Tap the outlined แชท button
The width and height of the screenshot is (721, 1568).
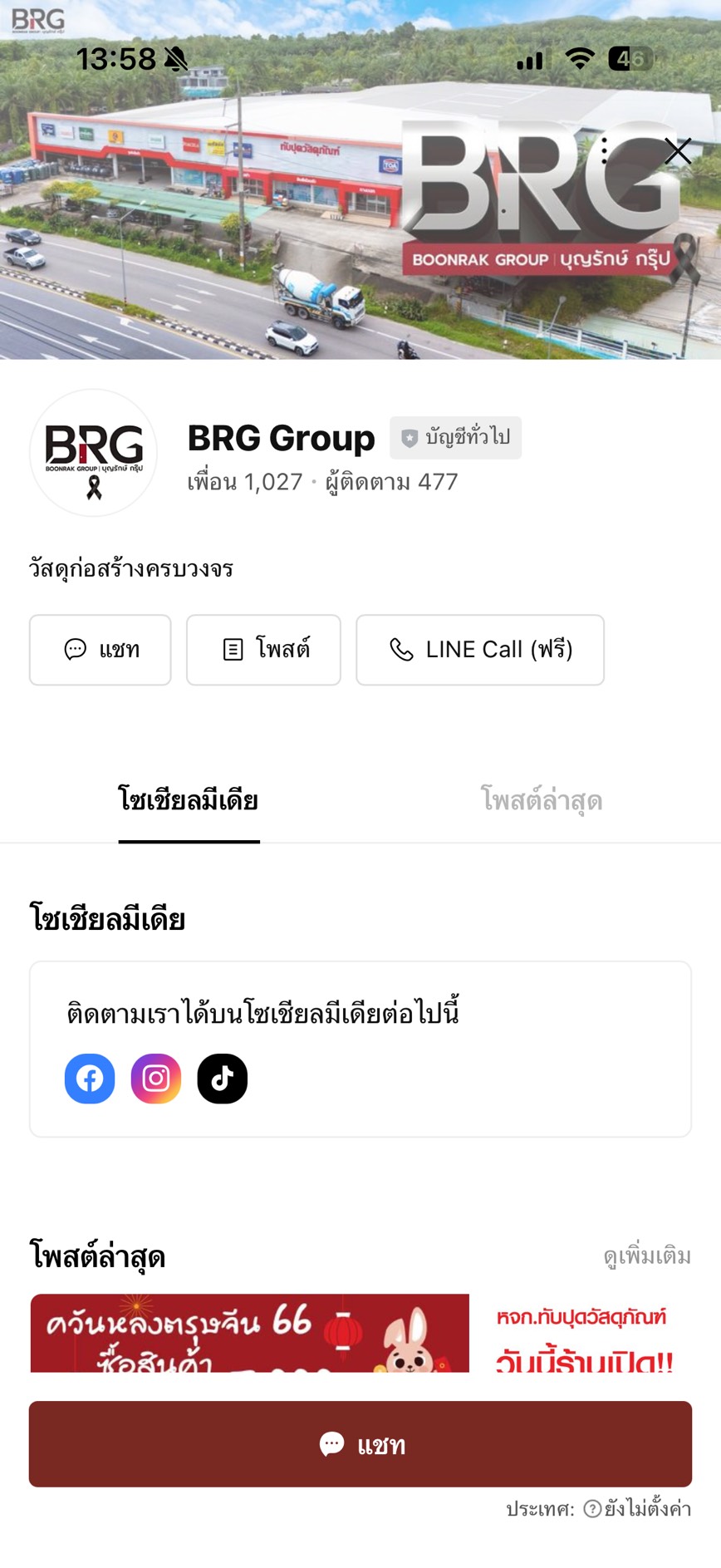101,650
